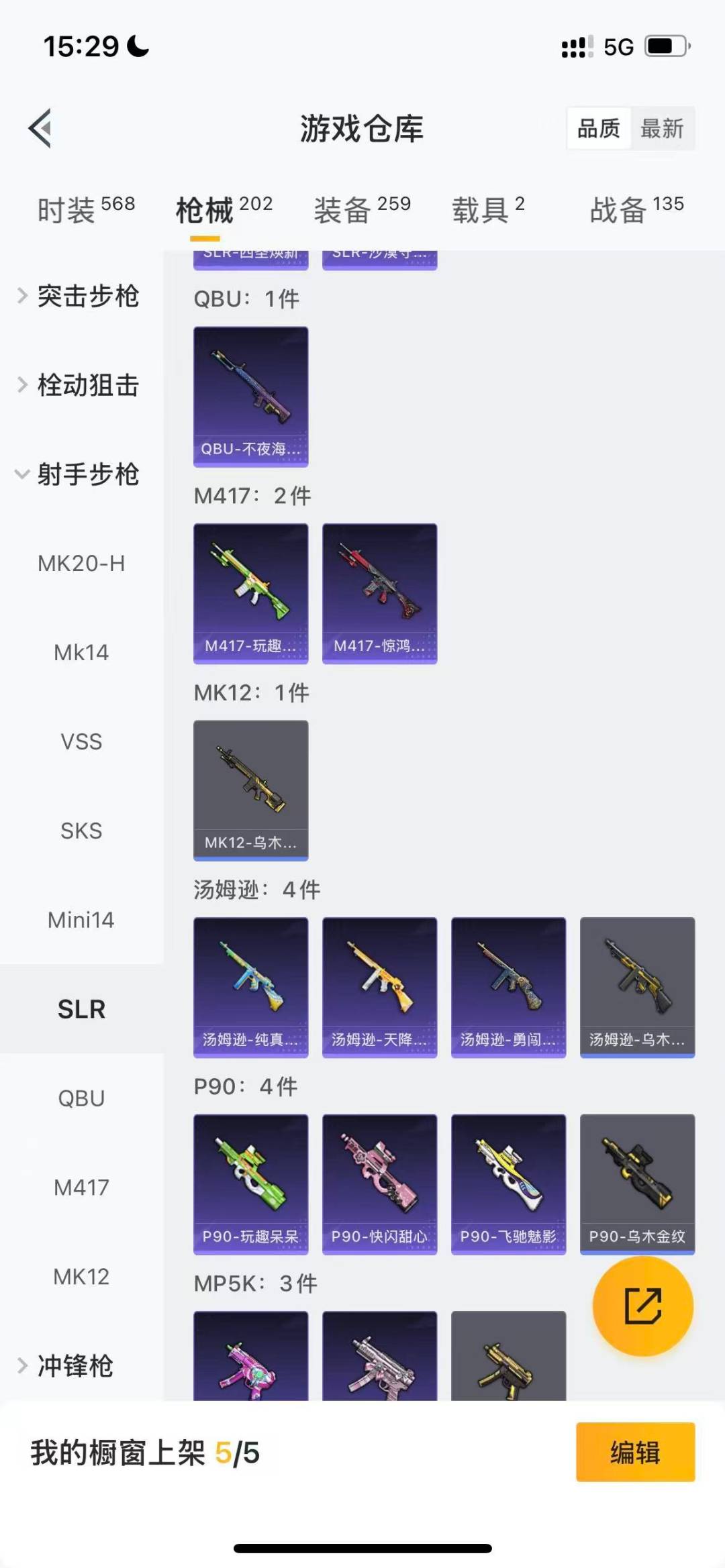Screen dimensions: 725x1568
Task: Expand the 栓动狙击 category
Action: click(x=81, y=385)
